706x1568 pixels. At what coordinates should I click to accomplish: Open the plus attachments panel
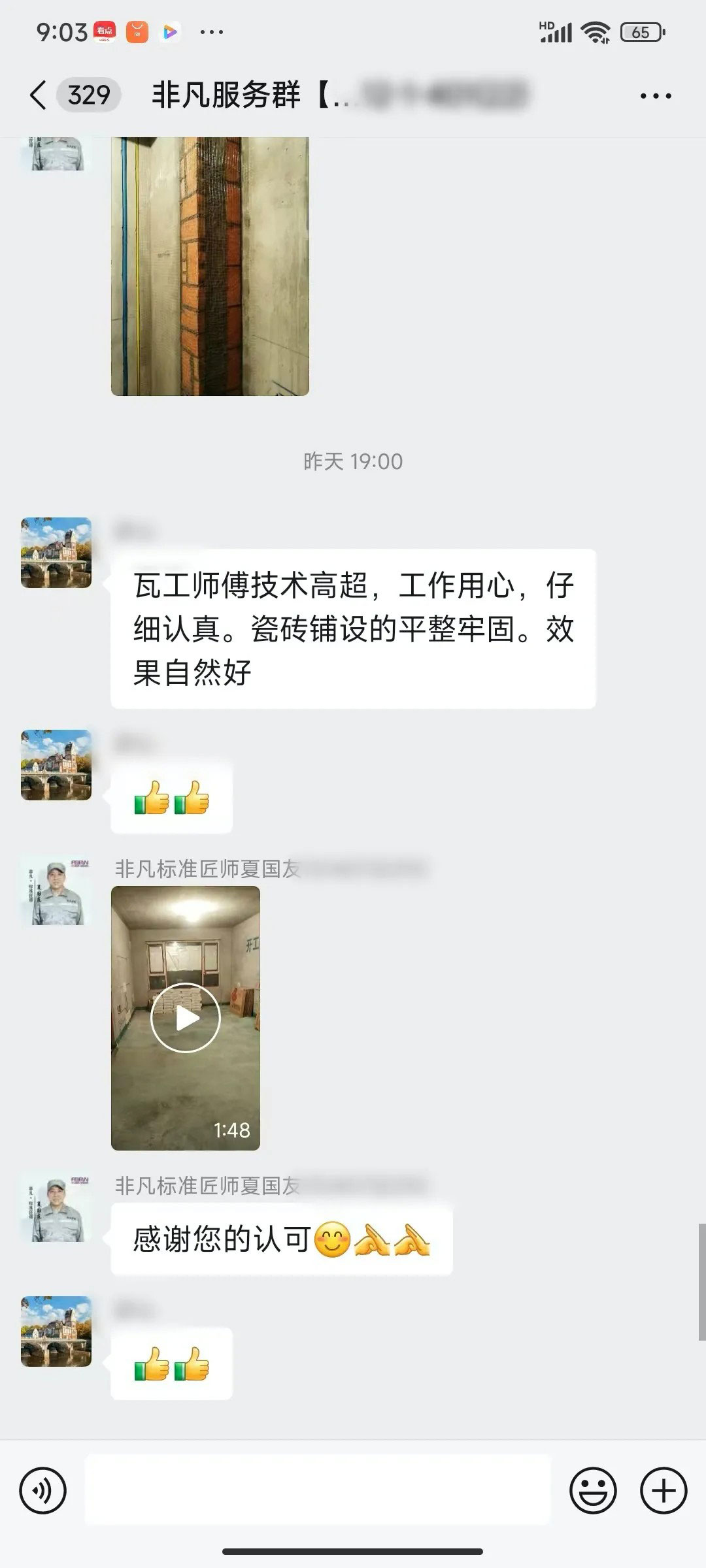[x=664, y=1491]
